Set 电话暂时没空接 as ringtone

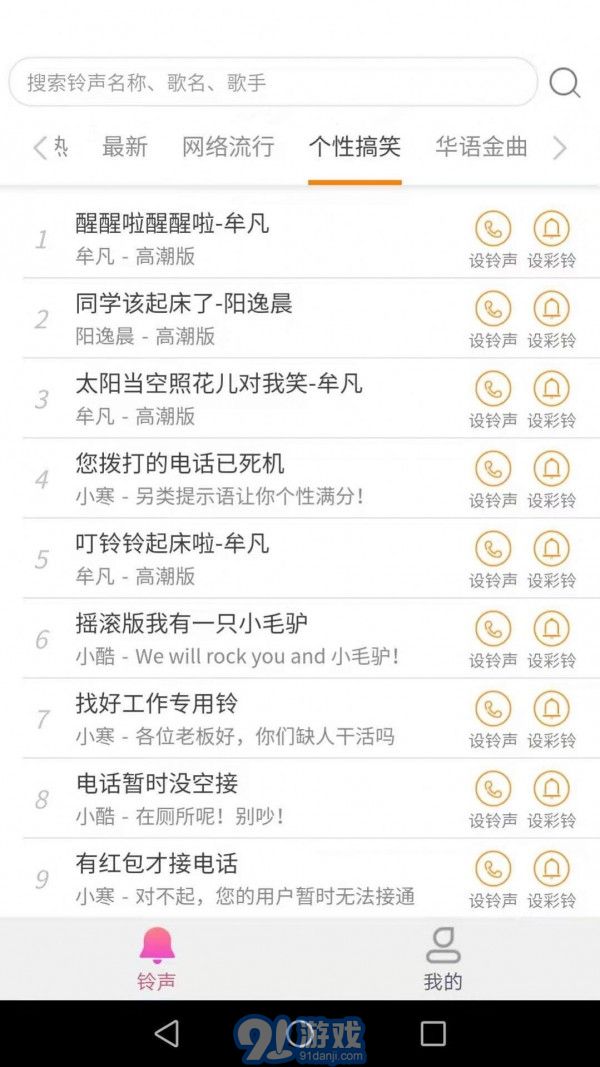493,801
